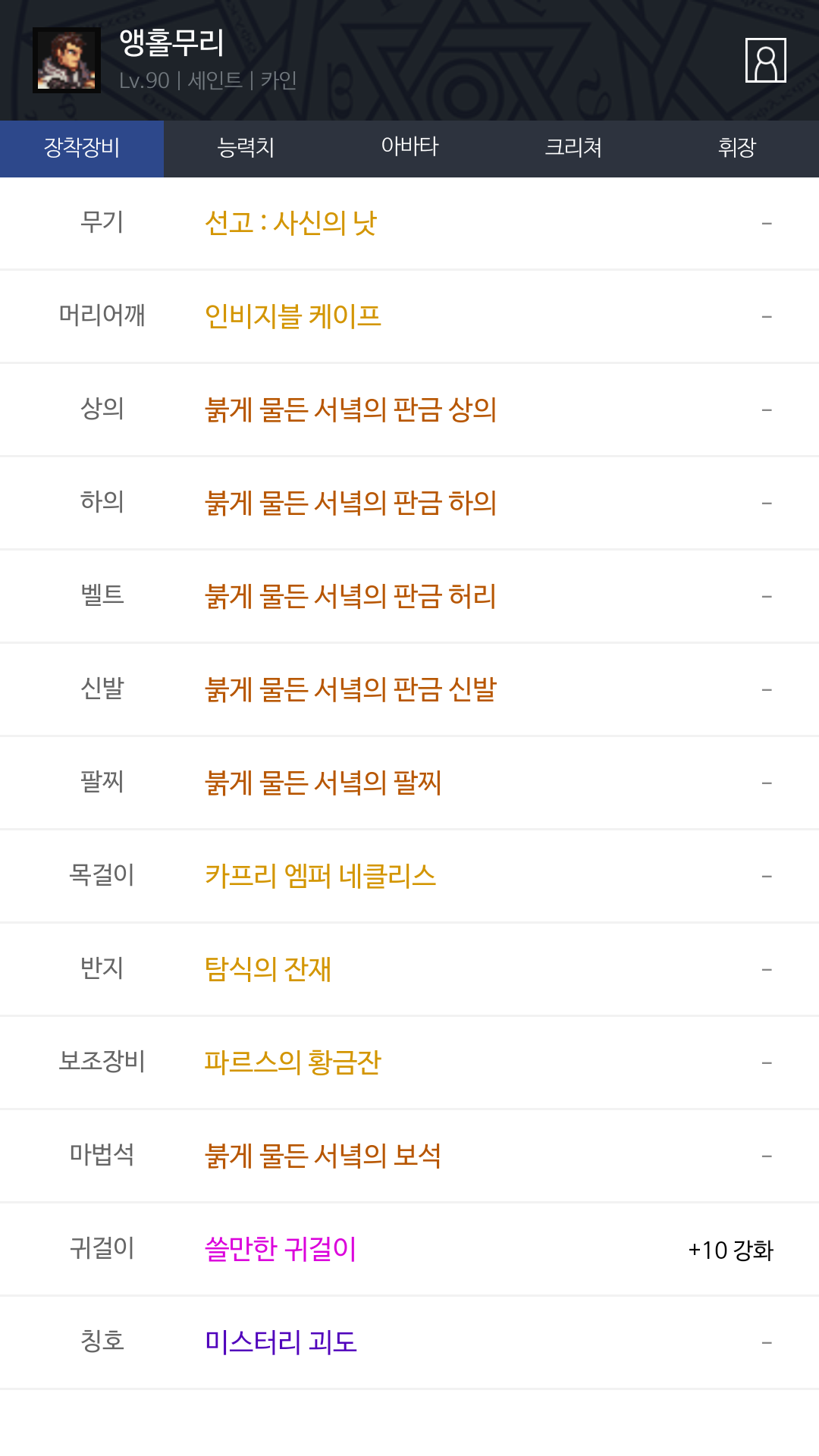The width and height of the screenshot is (819, 1456).
Task: Select the 장착장비 tab
Action: point(82,148)
